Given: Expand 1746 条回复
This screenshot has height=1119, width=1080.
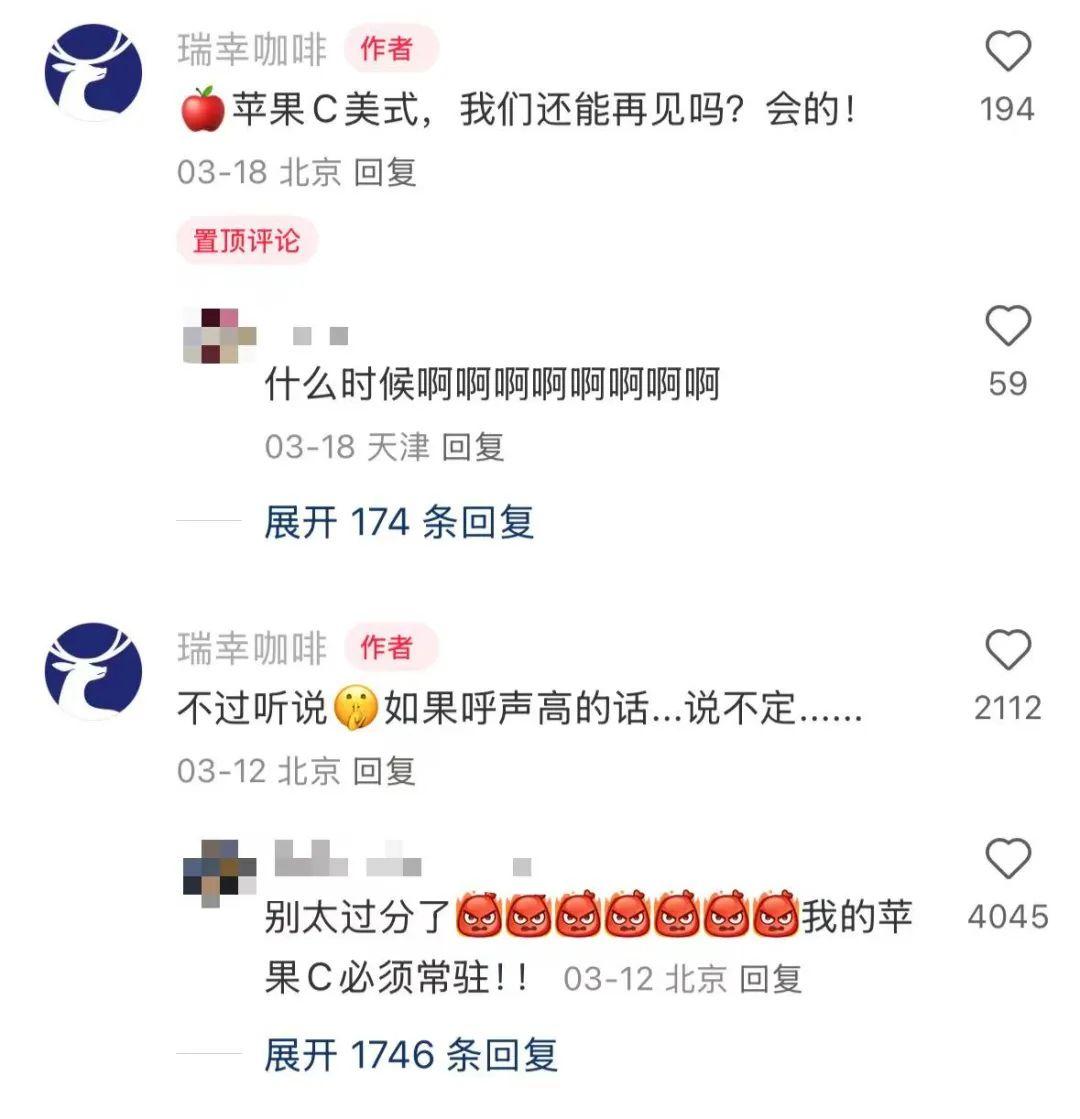Looking at the screenshot, I should click(x=410, y=1055).
